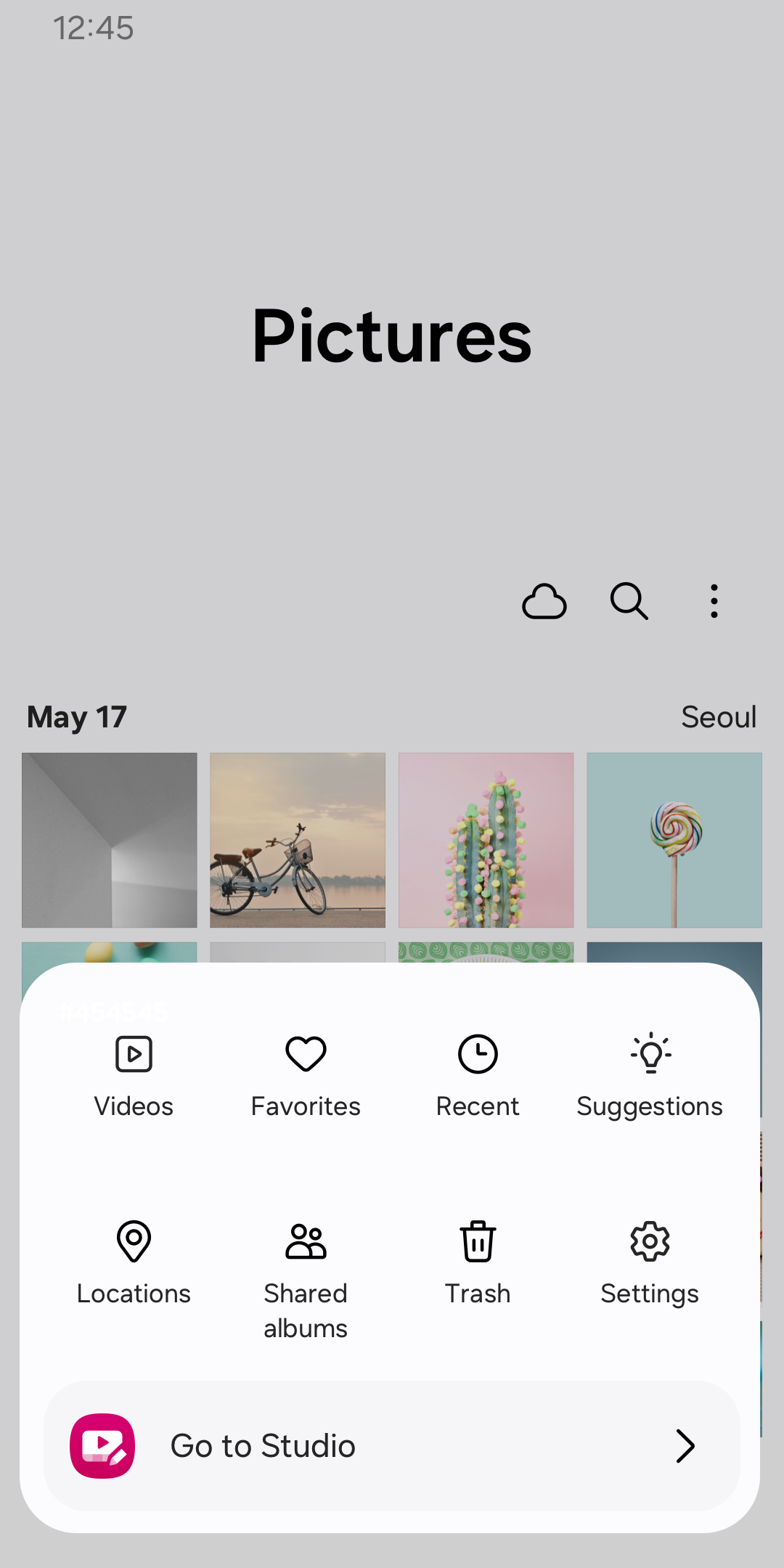Screen dimensions: 784x1568
Task: Open Locations via the map pin icon
Action: click(x=133, y=1241)
